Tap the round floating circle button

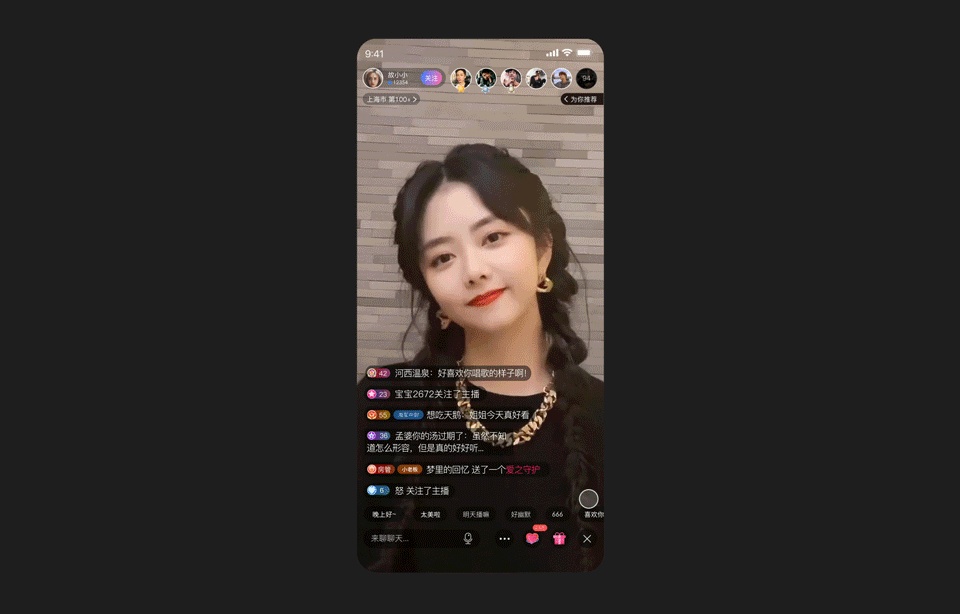click(589, 498)
